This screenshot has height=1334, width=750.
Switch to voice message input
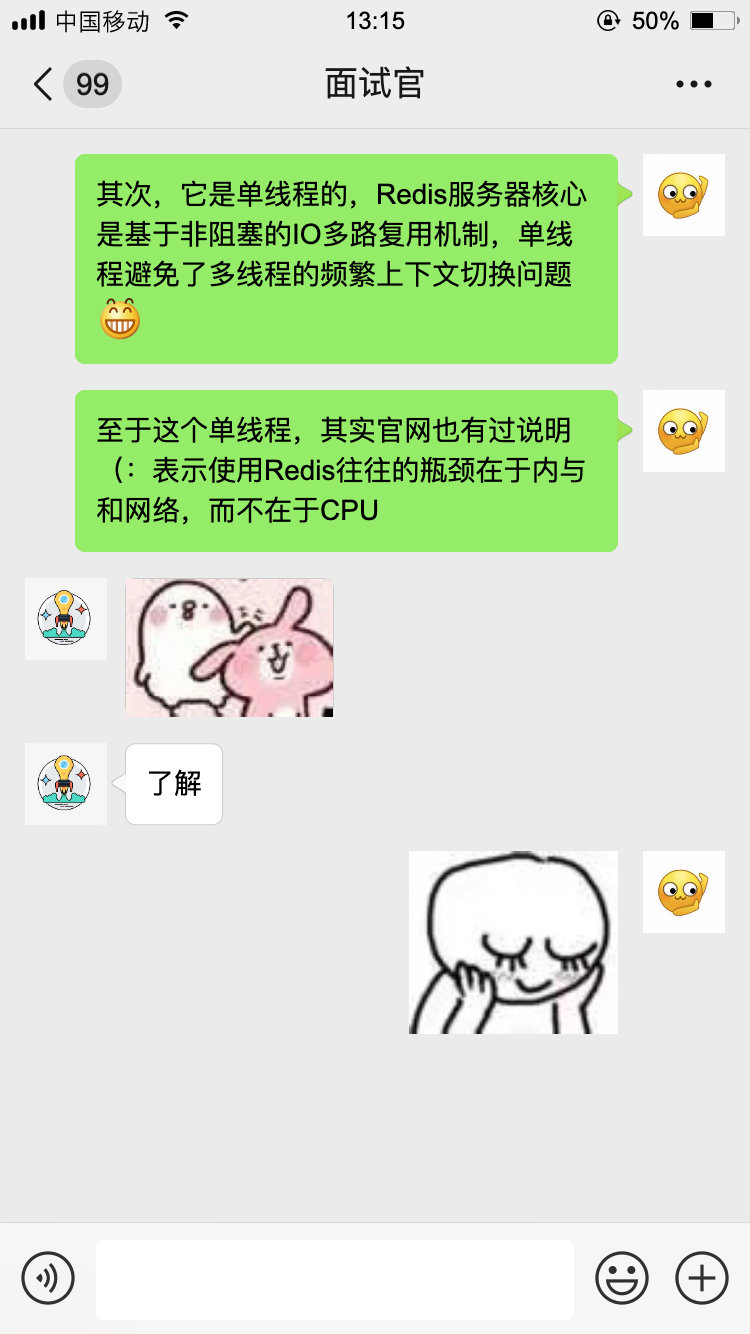[x=48, y=1278]
